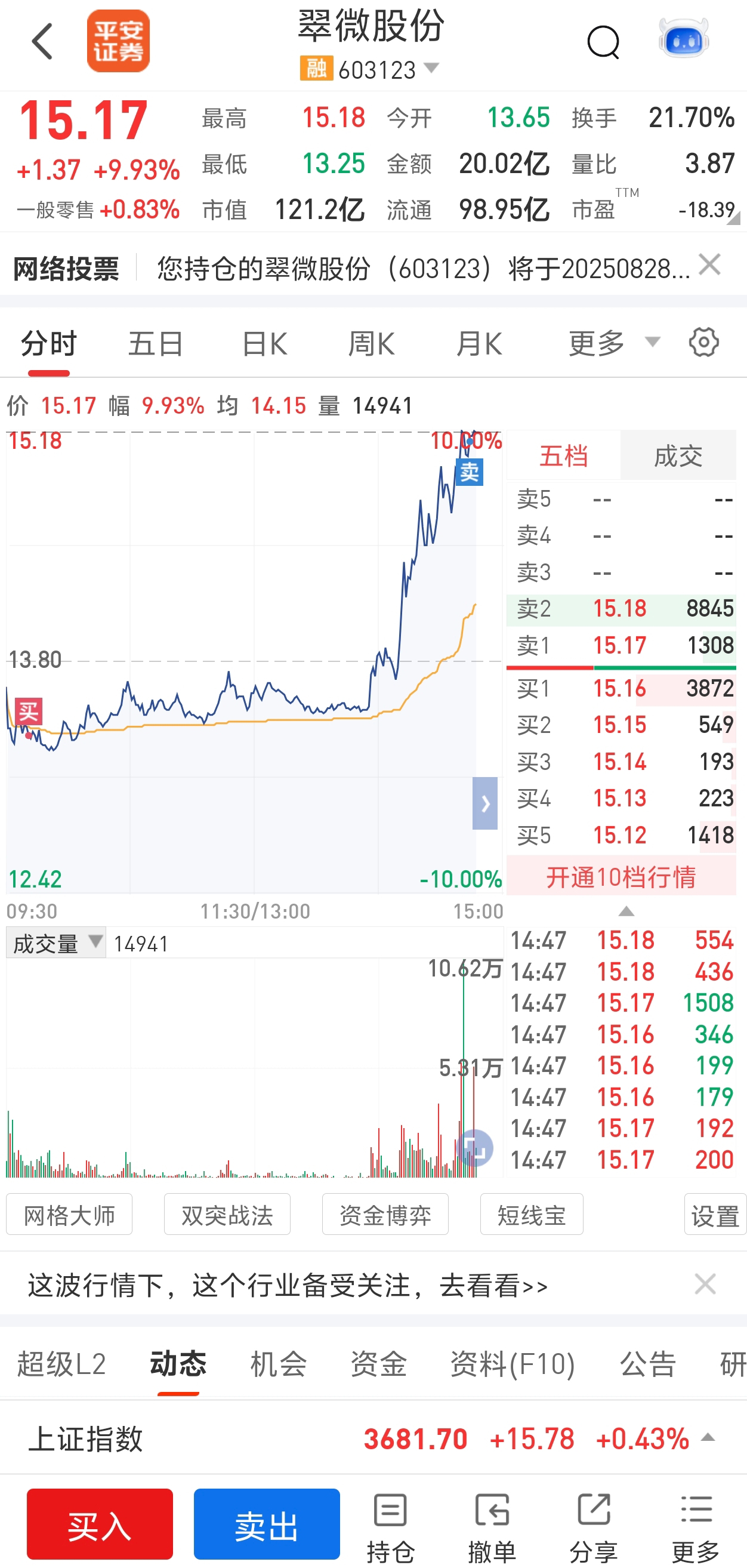Switch to the 日K chart tab
The height and width of the screenshot is (1568, 747).
(264, 343)
